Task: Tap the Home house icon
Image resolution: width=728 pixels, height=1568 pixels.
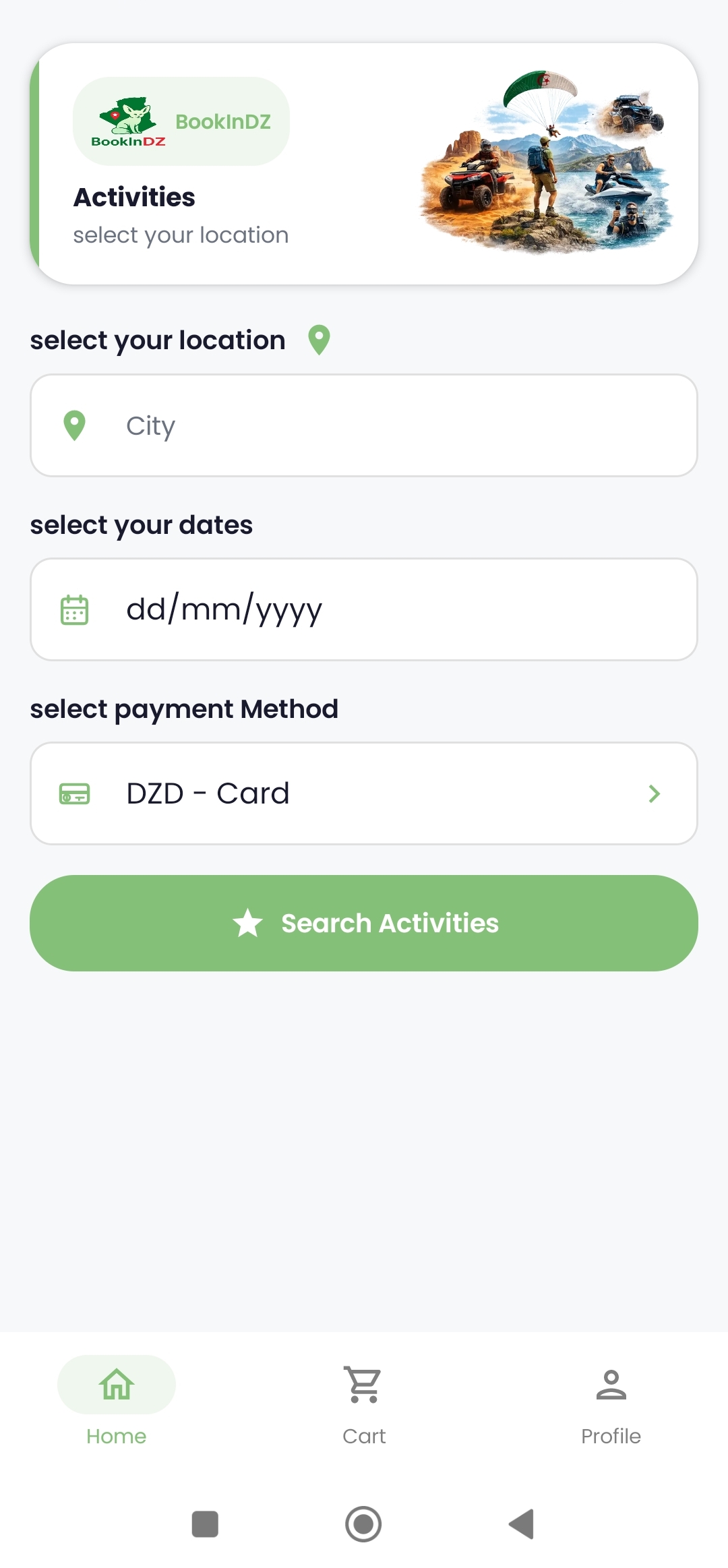Action: (116, 1383)
